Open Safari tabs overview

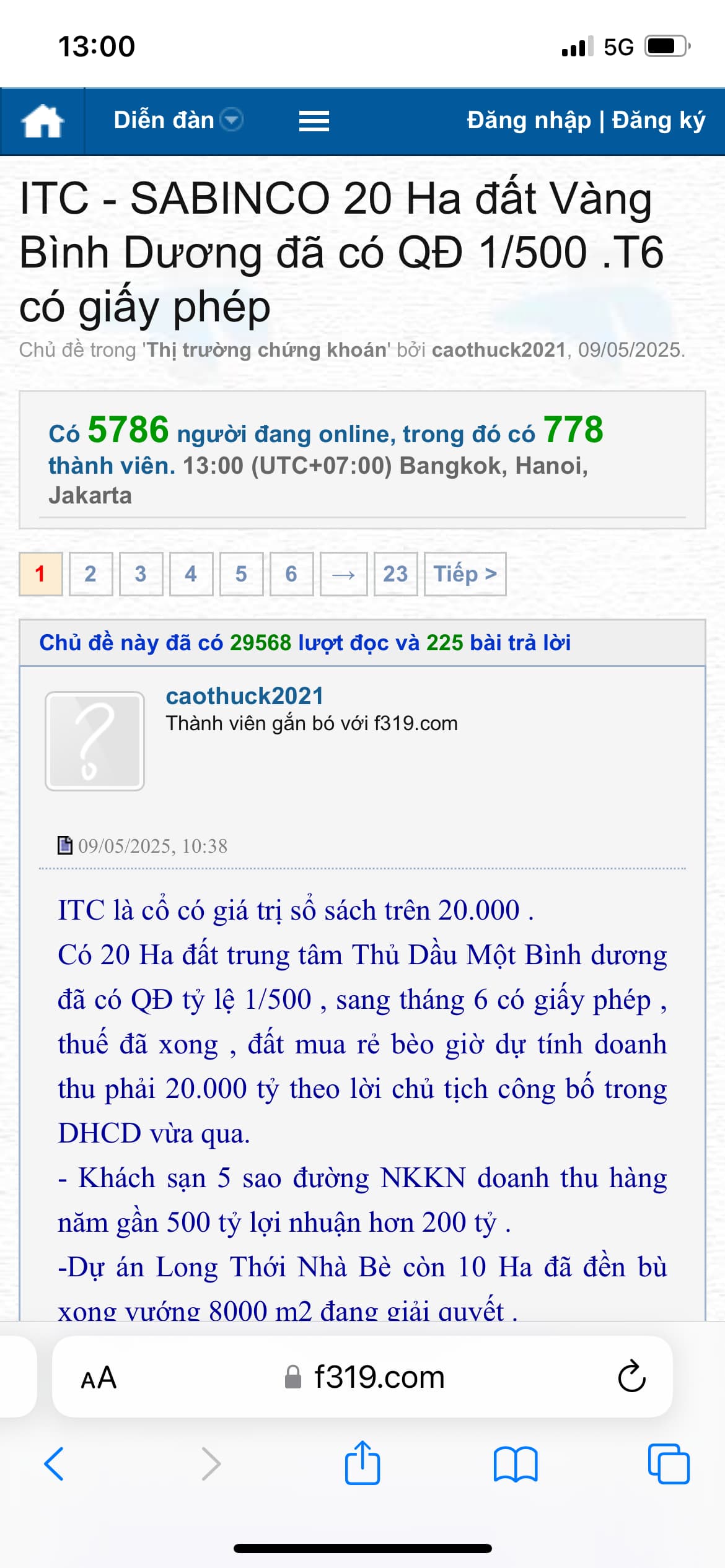(x=668, y=1463)
